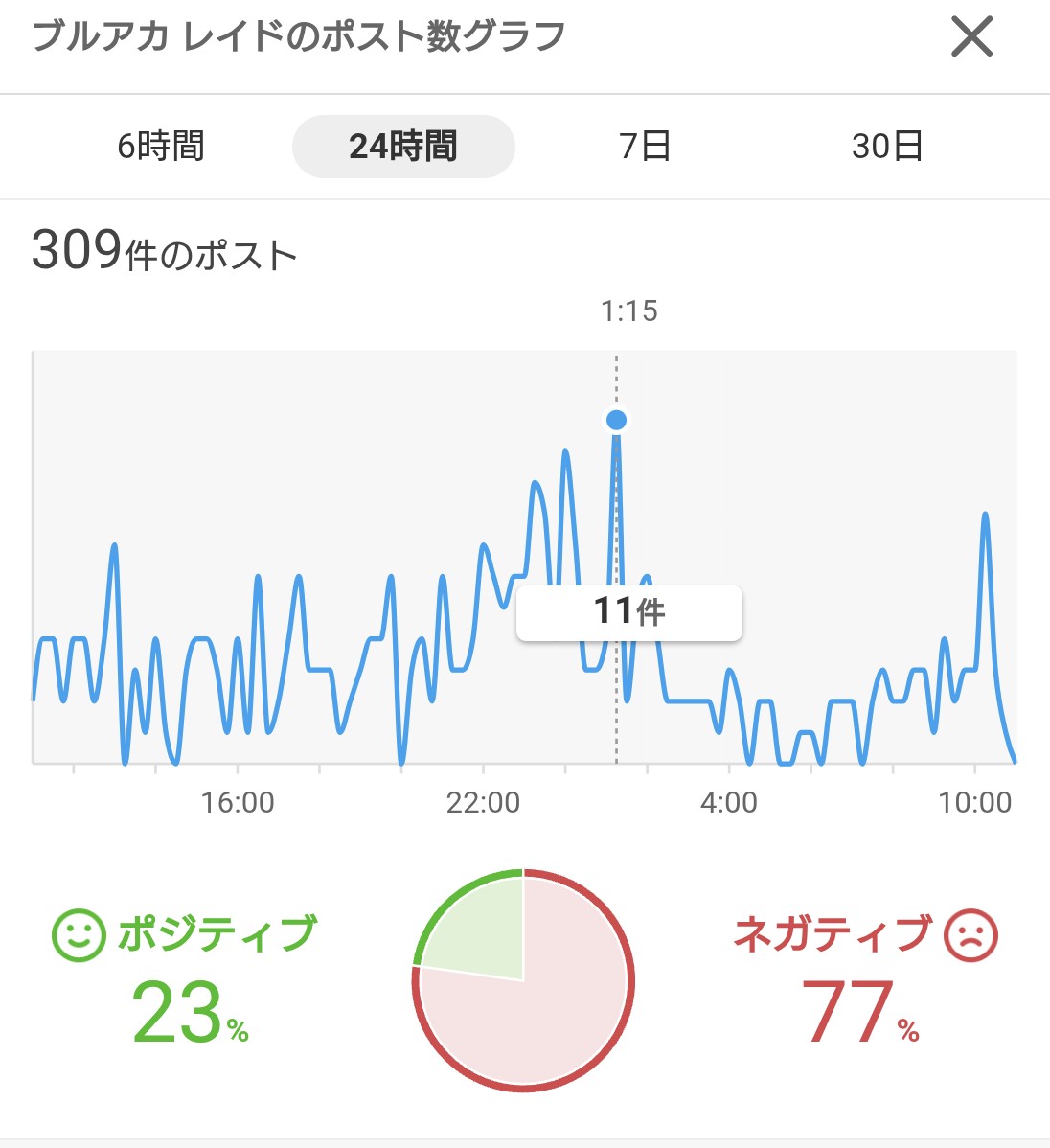Select the 24時間 range tab
The width and height of the screenshot is (1050, 1148).
coord(403,147)
